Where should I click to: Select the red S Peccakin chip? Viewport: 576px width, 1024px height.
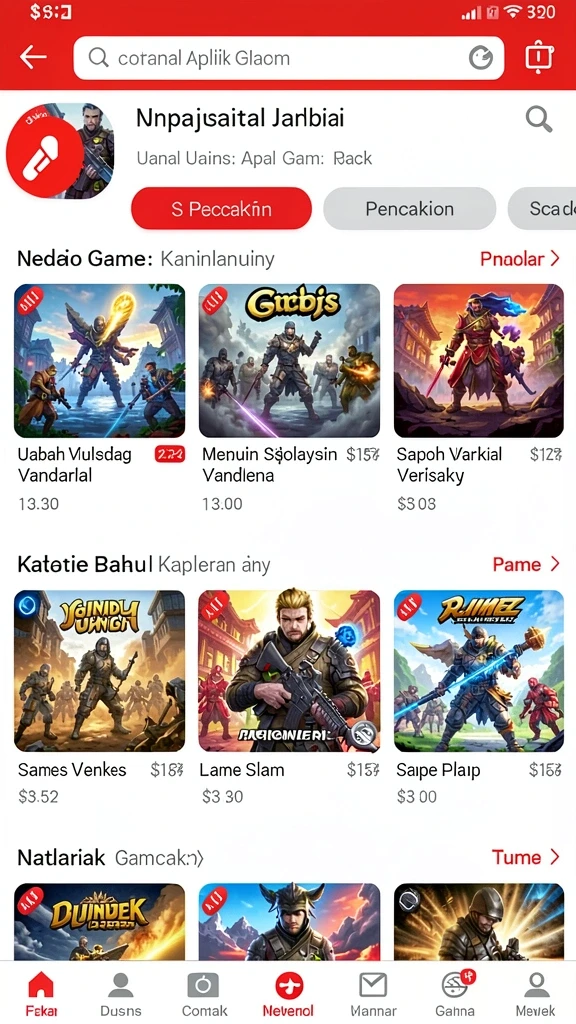point(221,209)
